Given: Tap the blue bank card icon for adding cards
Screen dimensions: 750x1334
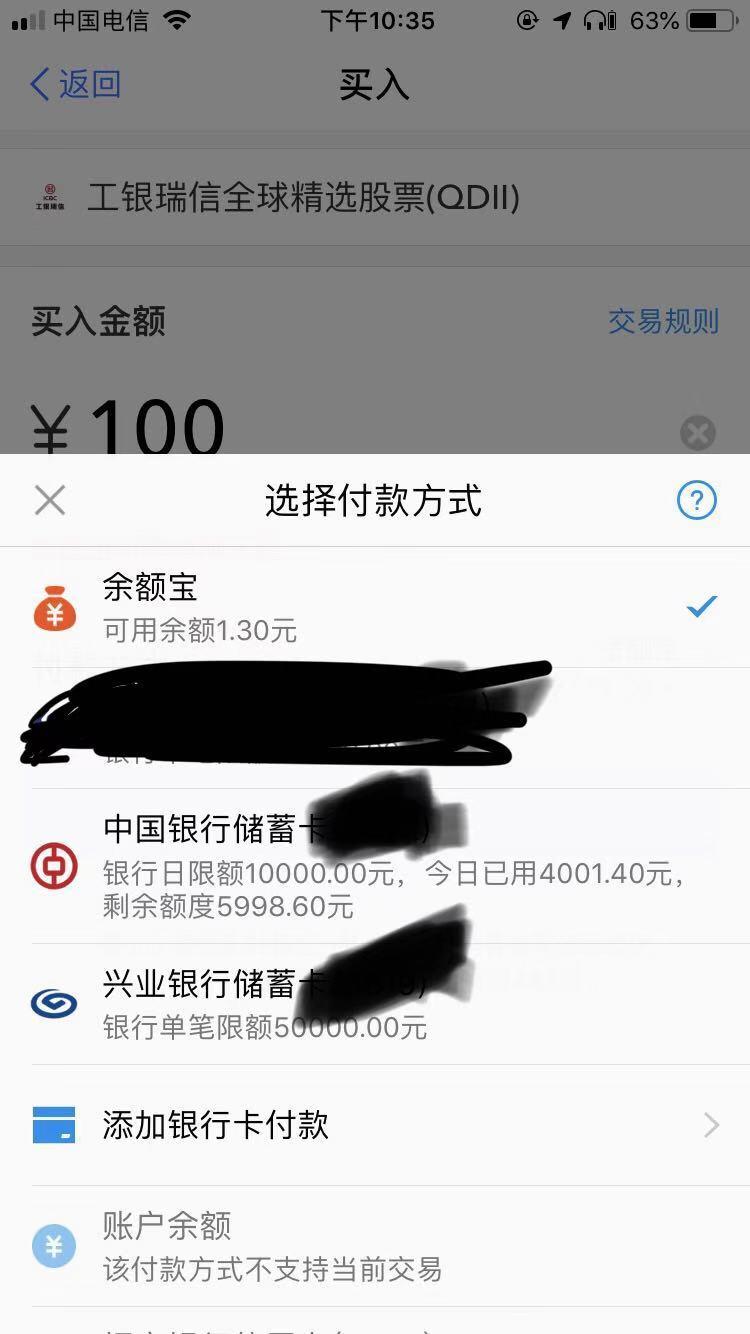Looking at the screenshot, I should (54, 1125).
